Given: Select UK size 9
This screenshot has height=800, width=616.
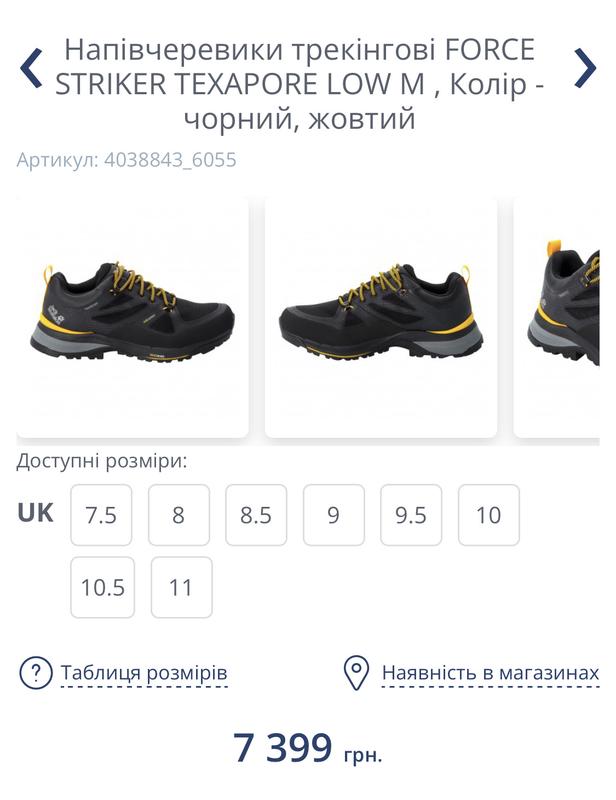Looking at the screenshot, I should 334,515.
